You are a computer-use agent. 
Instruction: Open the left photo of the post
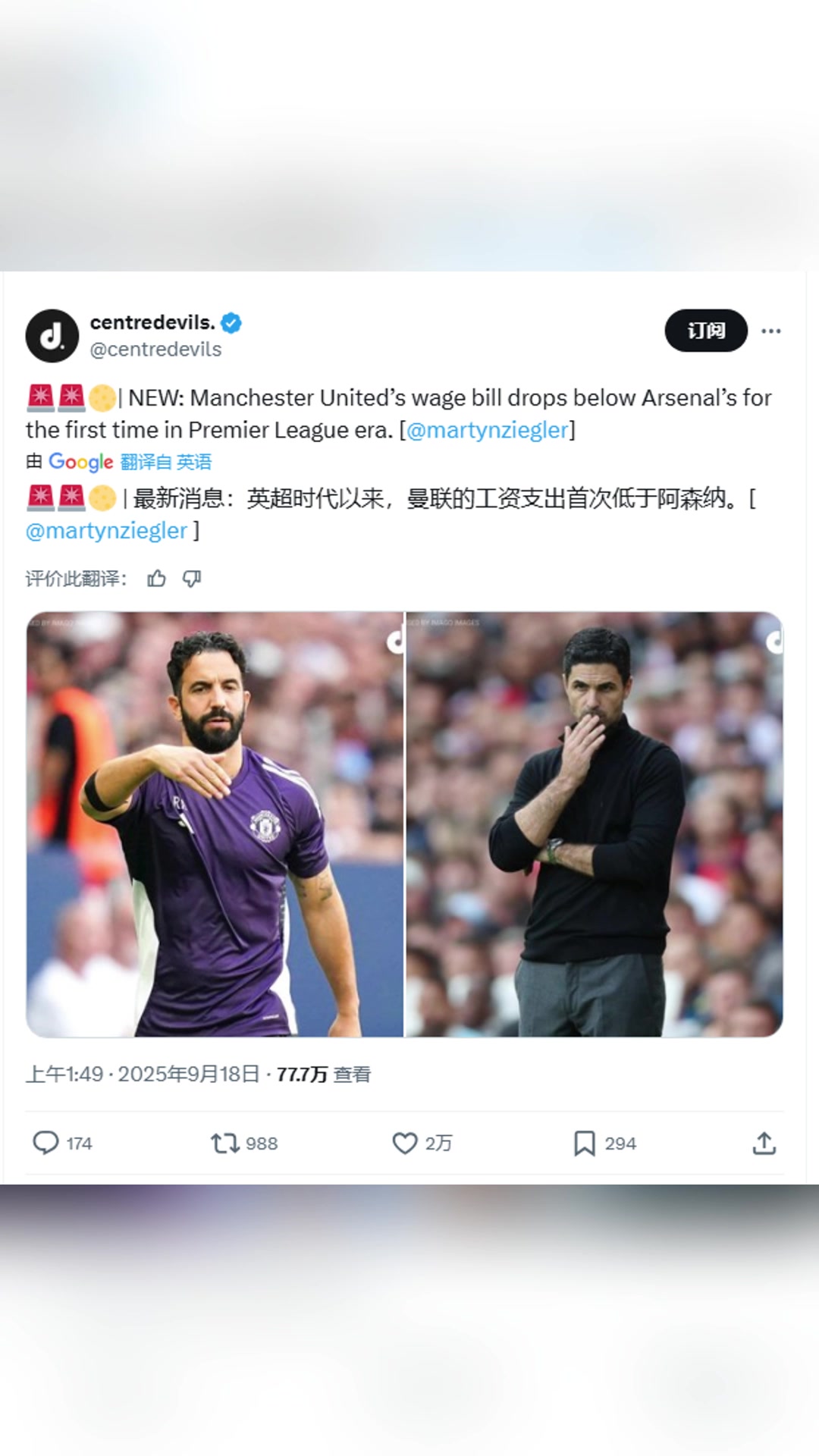[x=215, y=824]
